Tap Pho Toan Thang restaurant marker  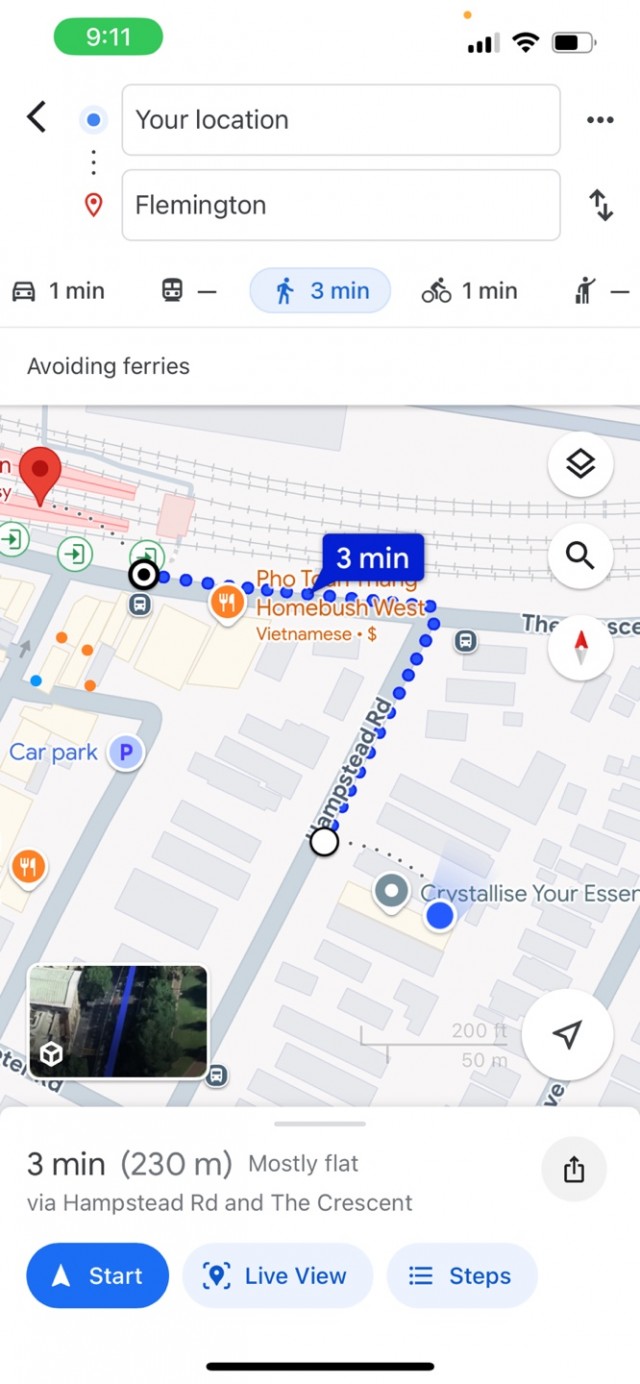click(228, 603)
